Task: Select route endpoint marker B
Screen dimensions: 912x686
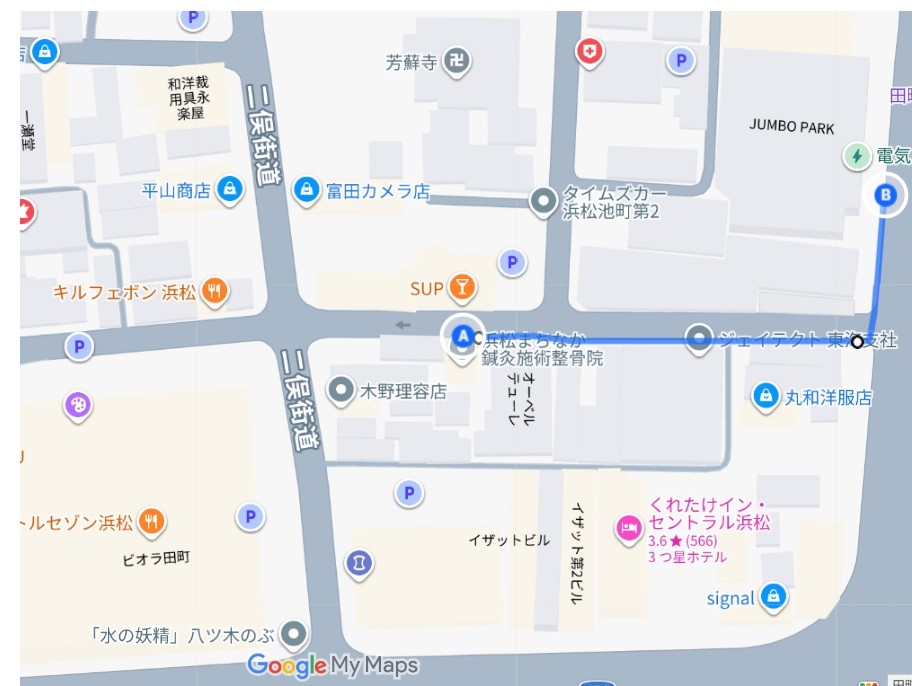Action: (885, 195)
